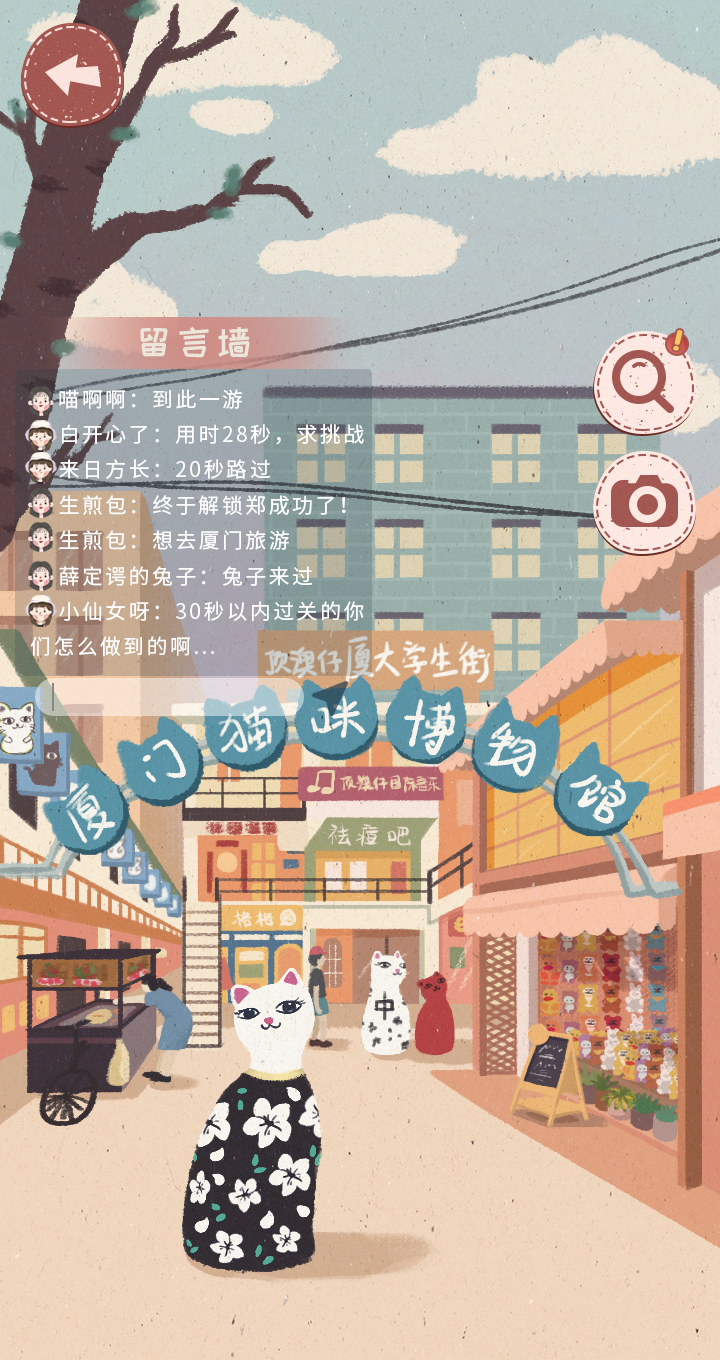Screen dimensions: 720x1360
Task: Go back with the arrow button
Action: click(73, 75)
